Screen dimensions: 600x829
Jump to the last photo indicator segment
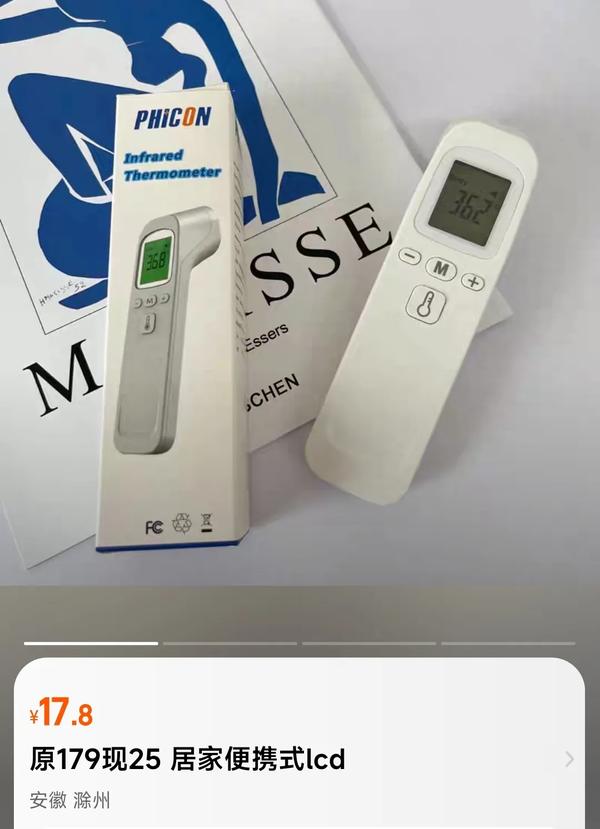pyautogui.click(x=508, y=643)
